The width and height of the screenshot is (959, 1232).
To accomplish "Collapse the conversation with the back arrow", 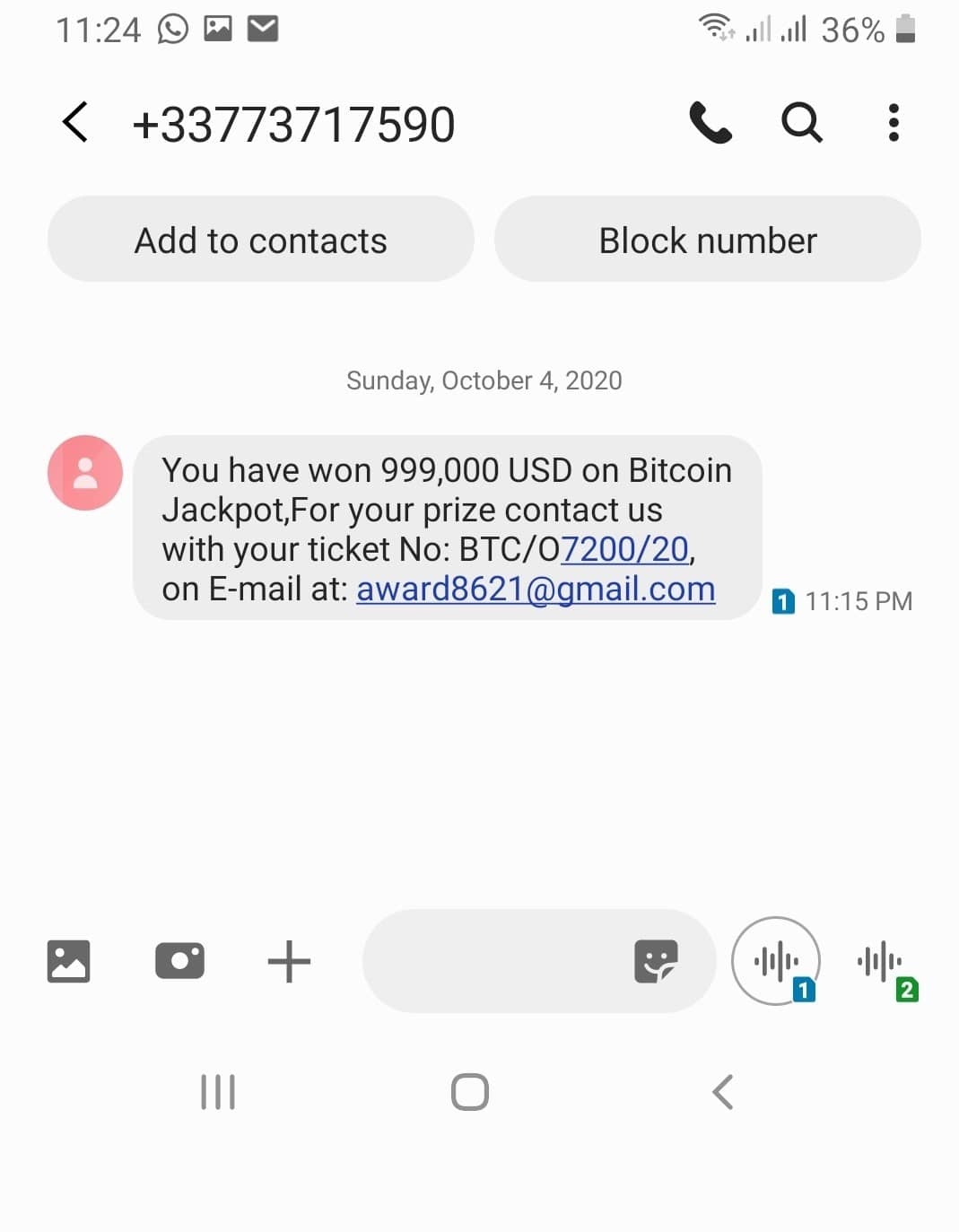I will pyautogui.click(x=75, y=123).
